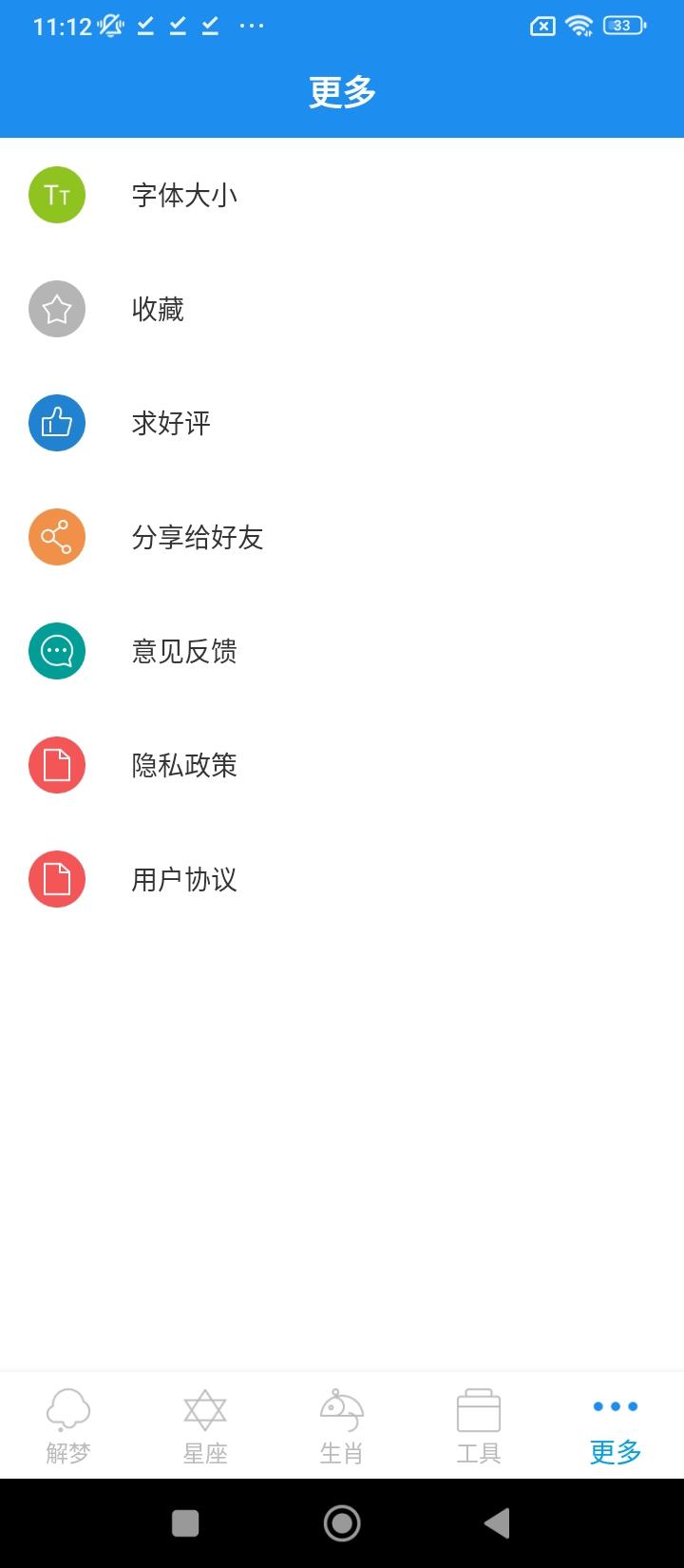Open the 收藏 favorites list

coord(157,309)
